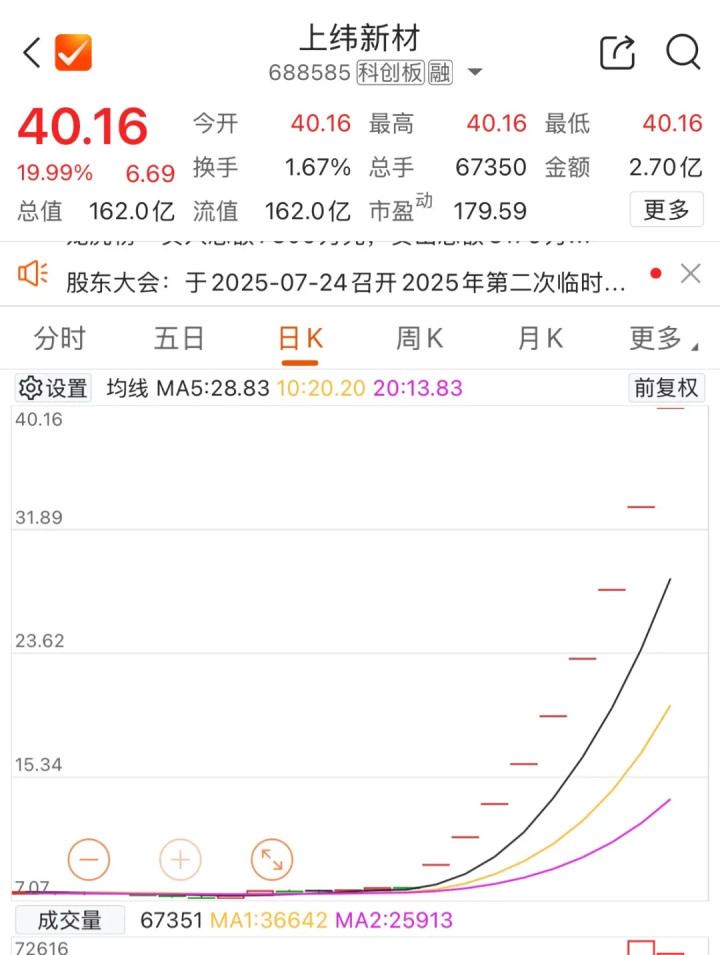
Task: Select the 日K chart tab
Action: click(x=300, y=339)
